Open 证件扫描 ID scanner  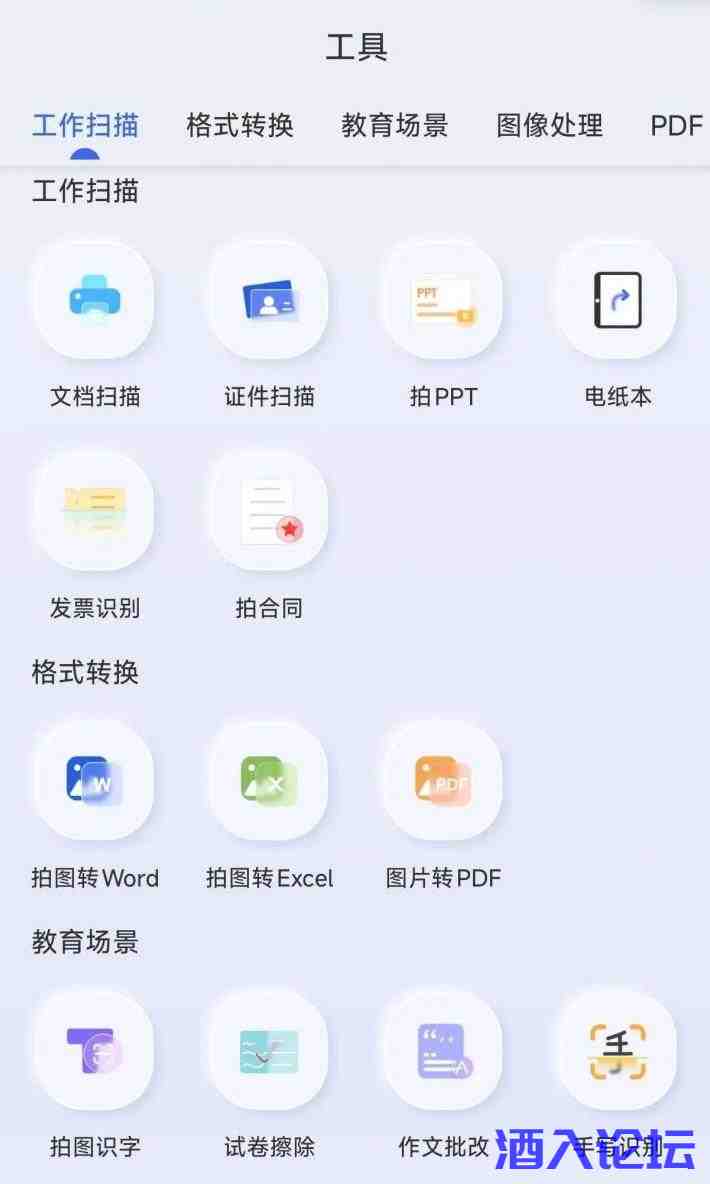268,300
